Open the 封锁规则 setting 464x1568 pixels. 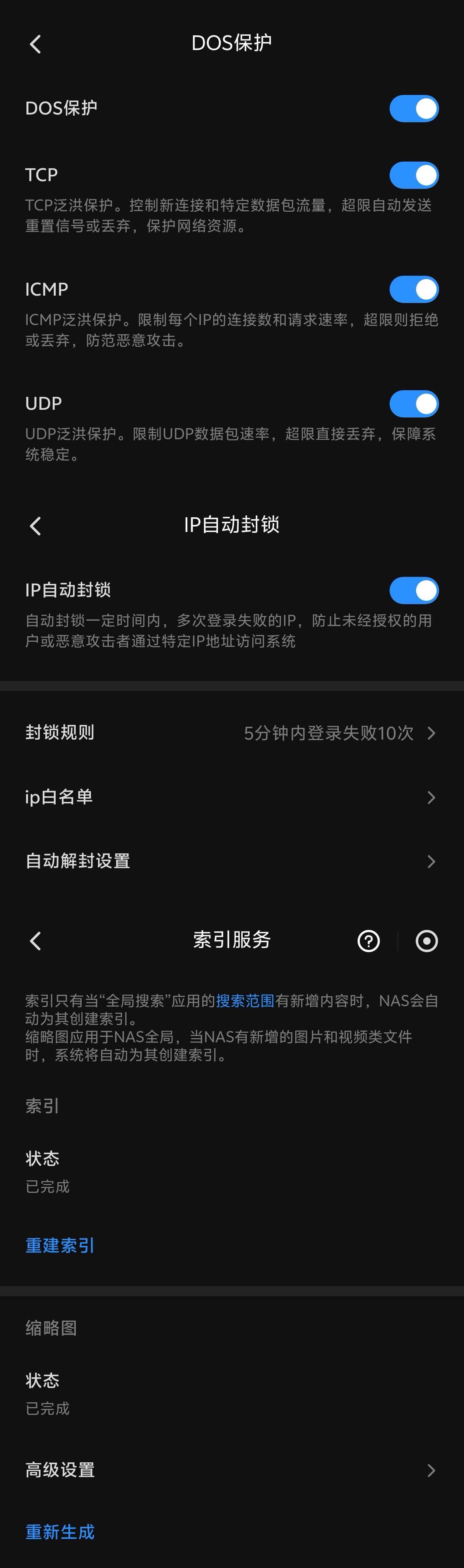[231, 733]
